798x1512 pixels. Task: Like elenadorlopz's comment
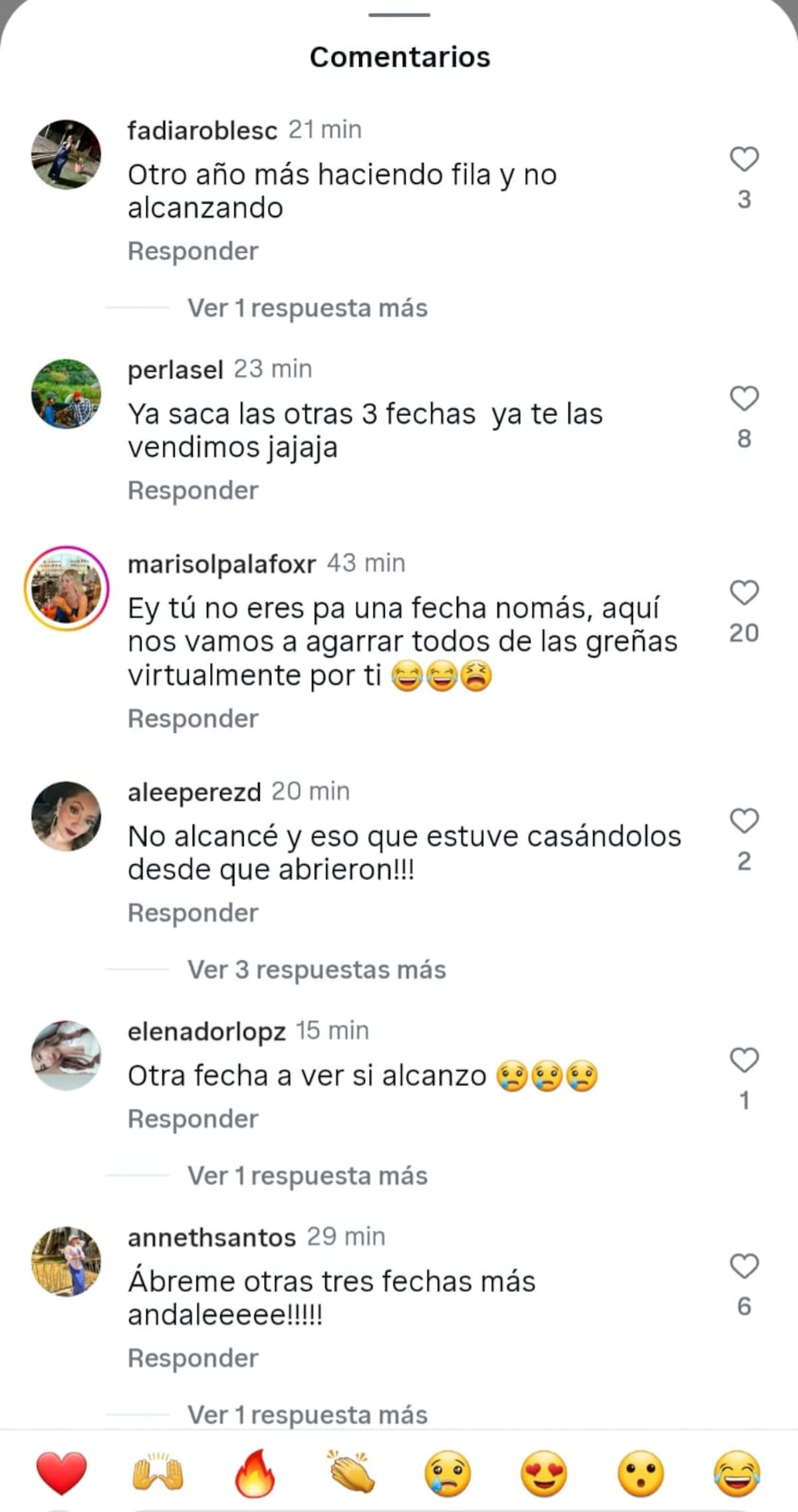tap(744, 1060)
